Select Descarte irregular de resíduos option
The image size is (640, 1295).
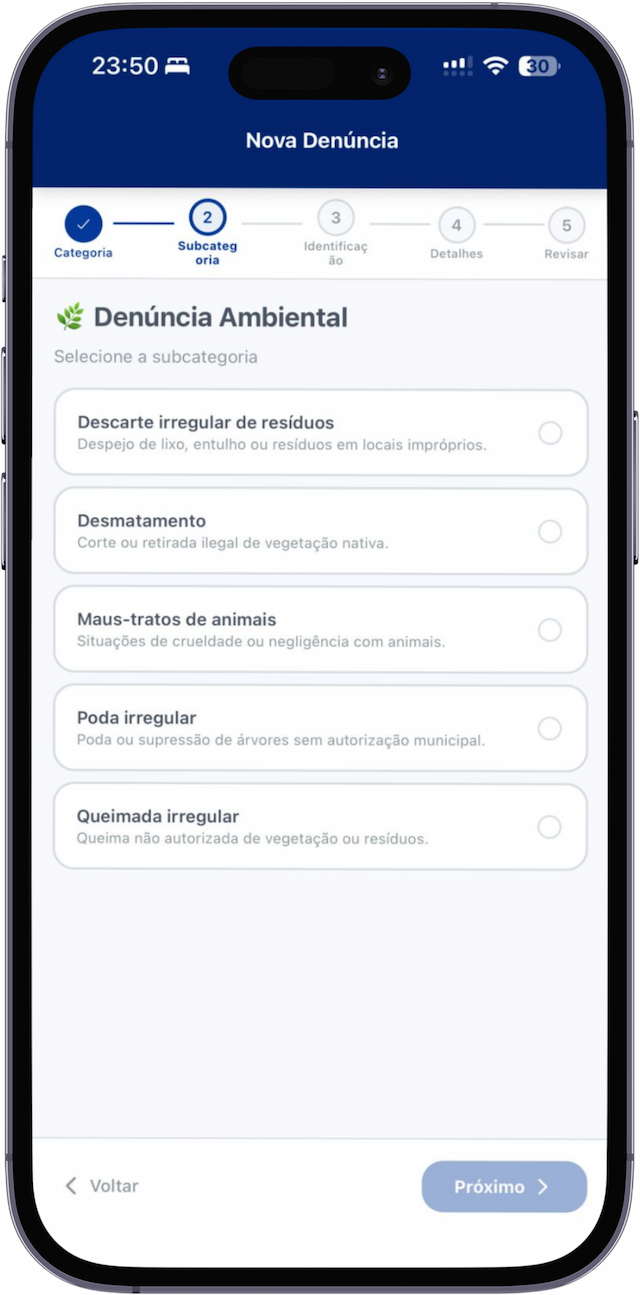point(320,433)
